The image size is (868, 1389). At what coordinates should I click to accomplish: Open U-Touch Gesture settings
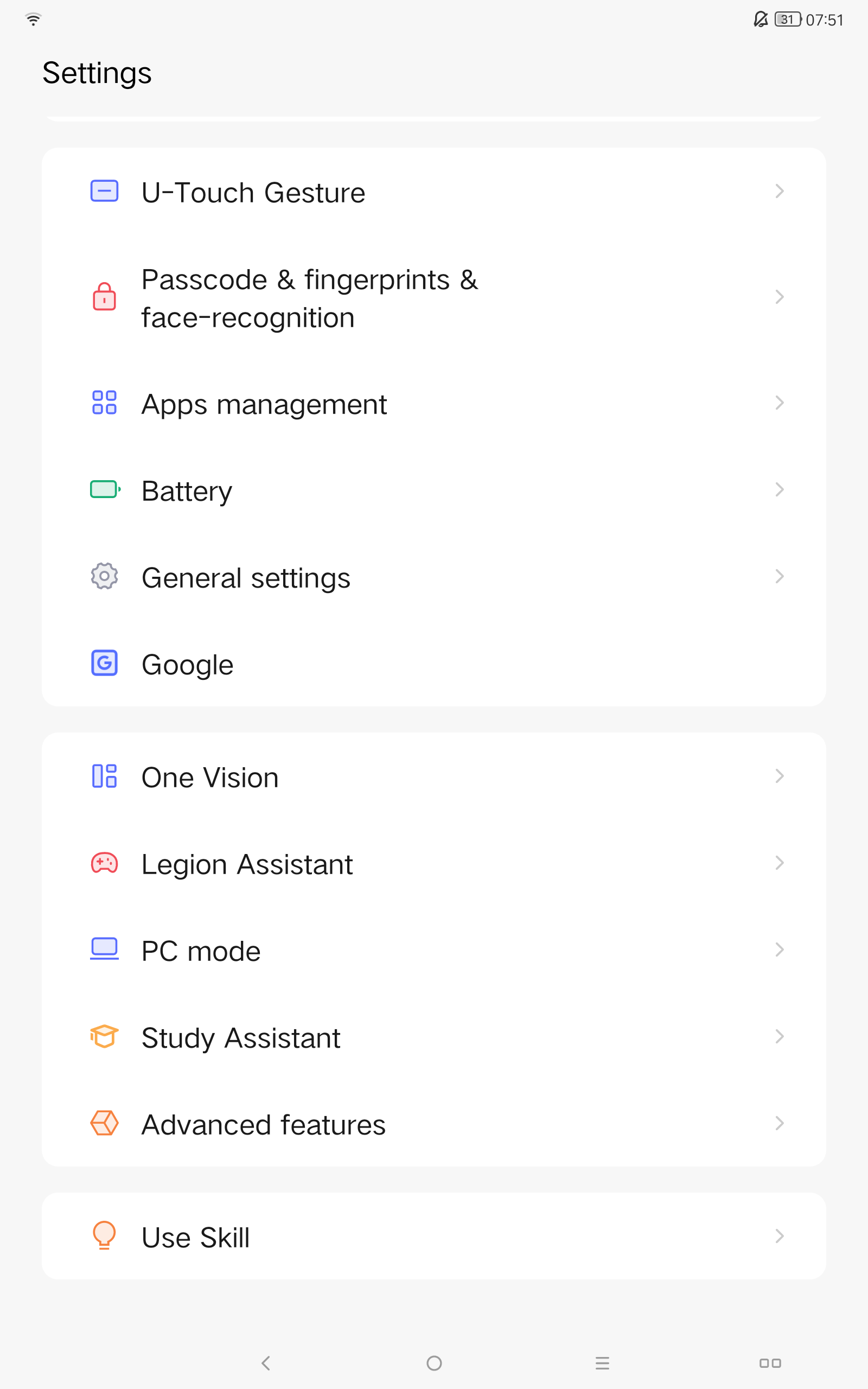click(x=434, y=192)
